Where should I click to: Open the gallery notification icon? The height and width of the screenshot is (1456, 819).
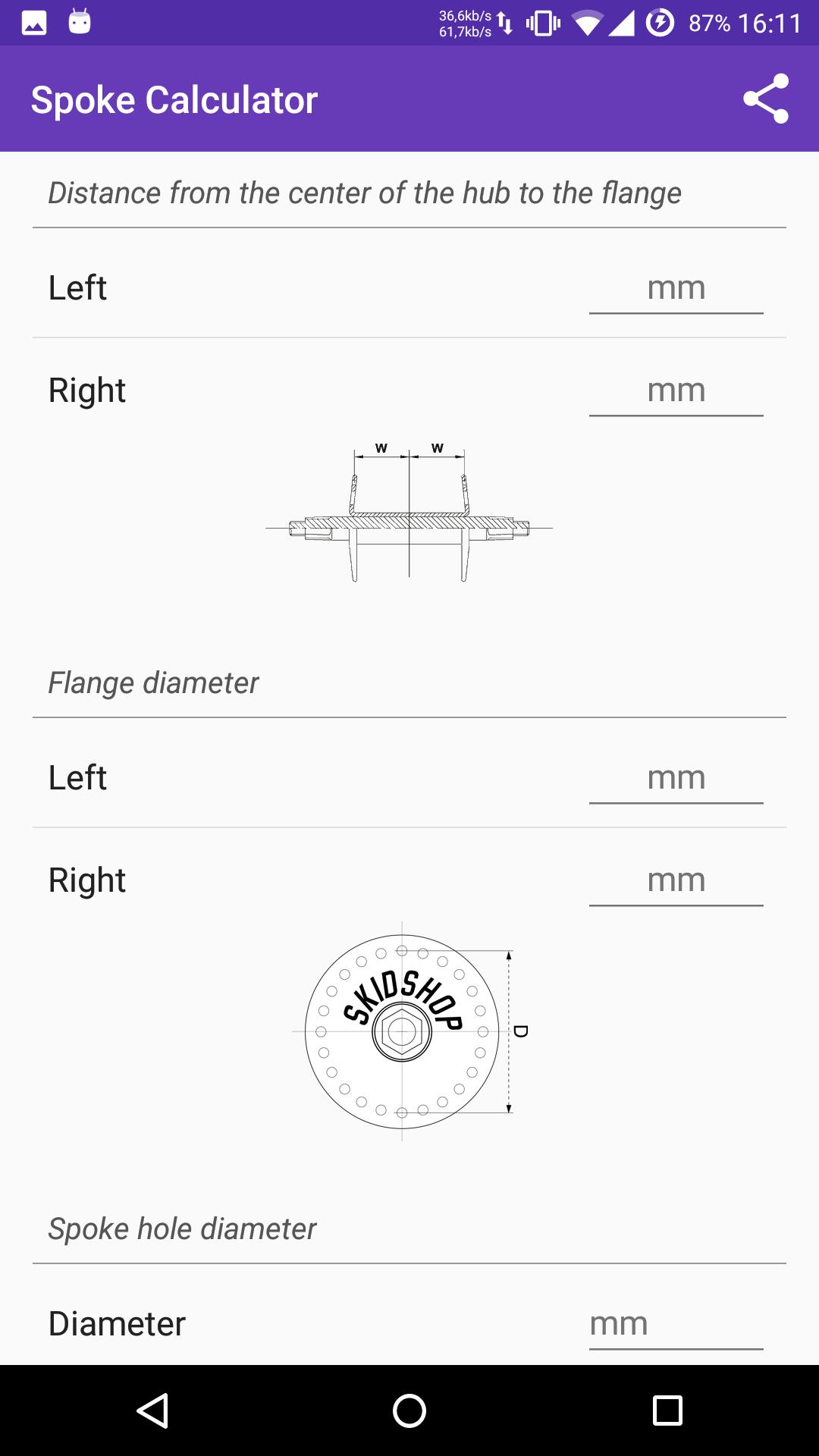(x=33, y=23)
